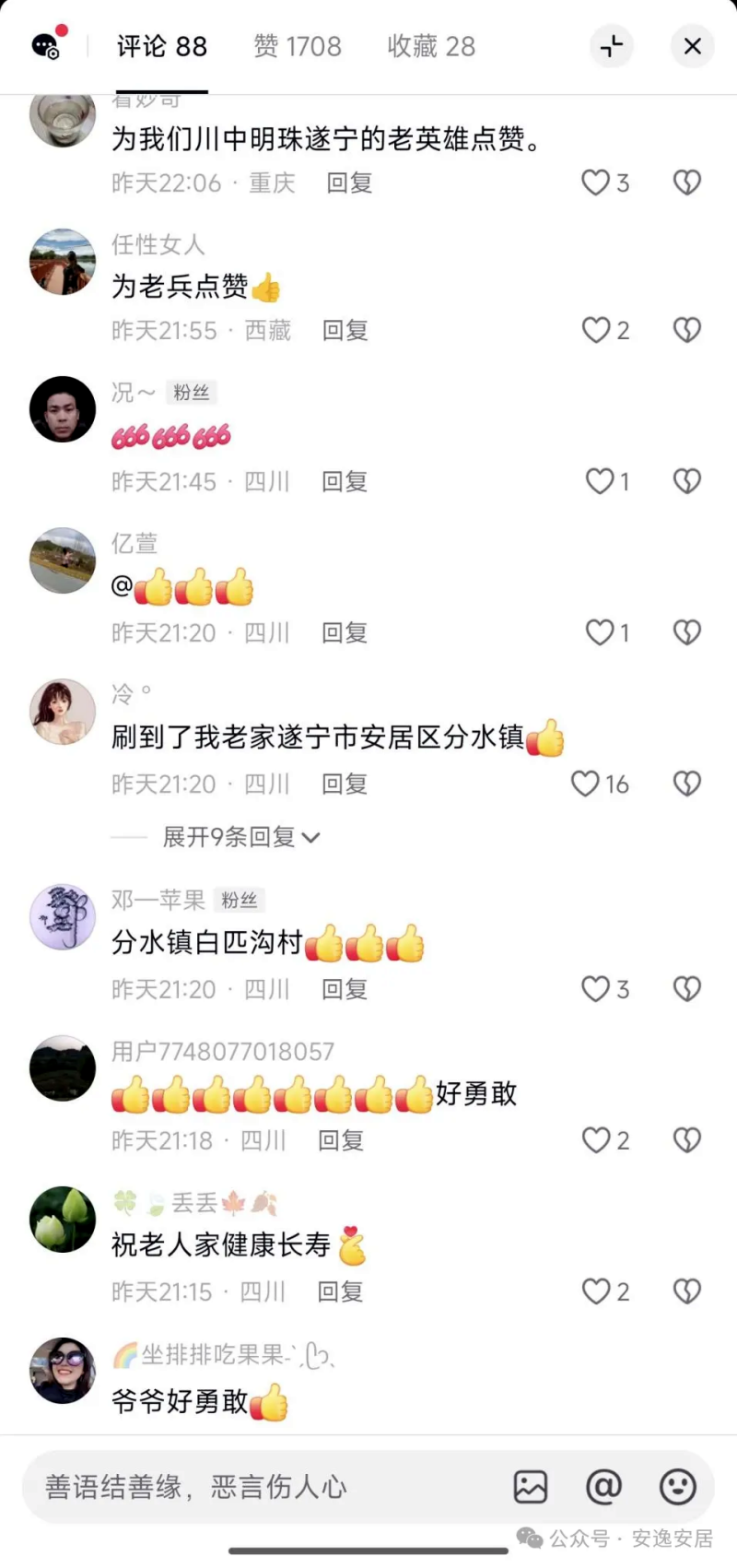Like the comment about 遂宁市安居区分水镇
Screen dimensions: 737x1568
tap(586, 784)
